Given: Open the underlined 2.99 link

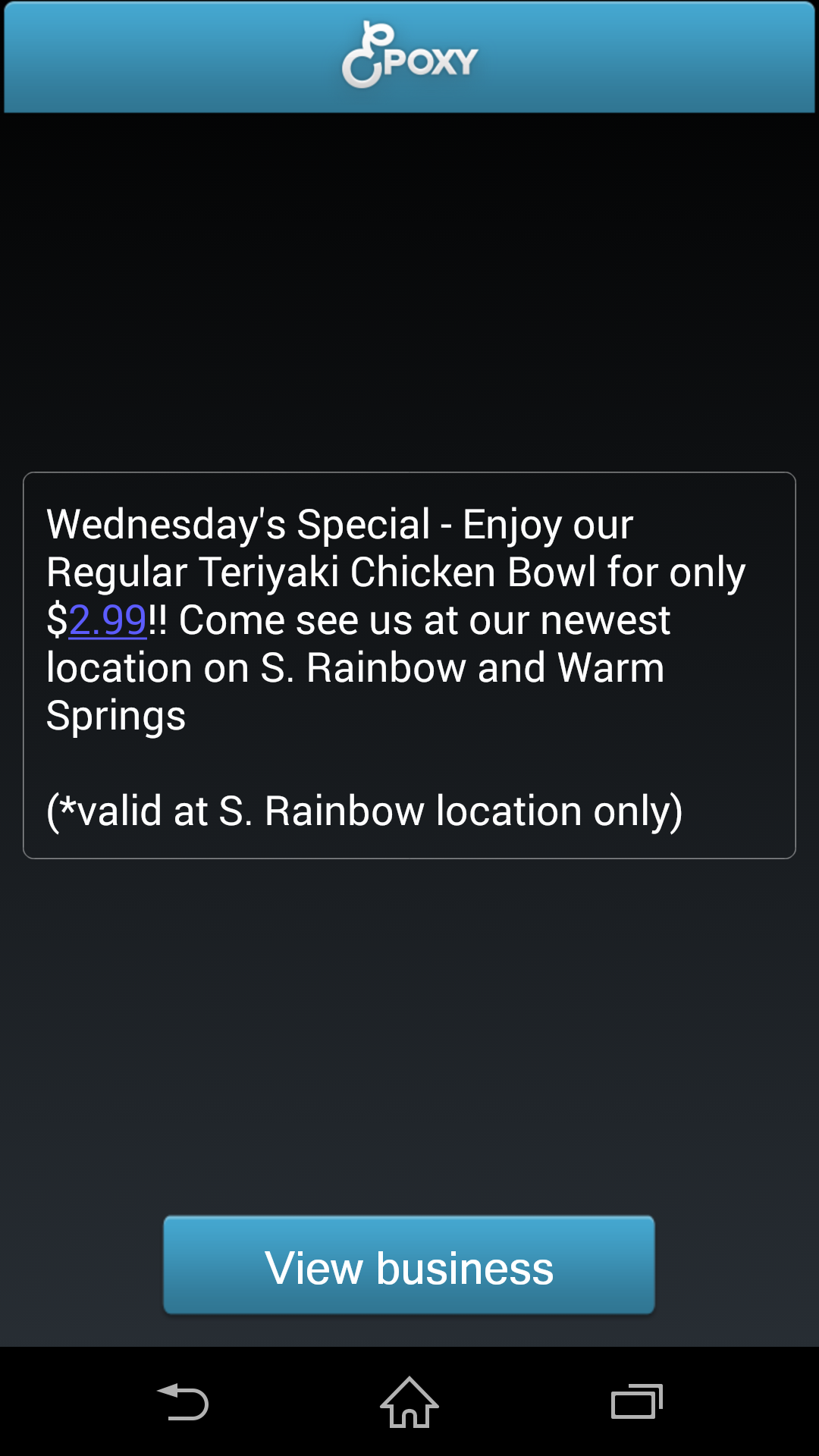Looking at the screenshot, I should click(x=108, y=620).
